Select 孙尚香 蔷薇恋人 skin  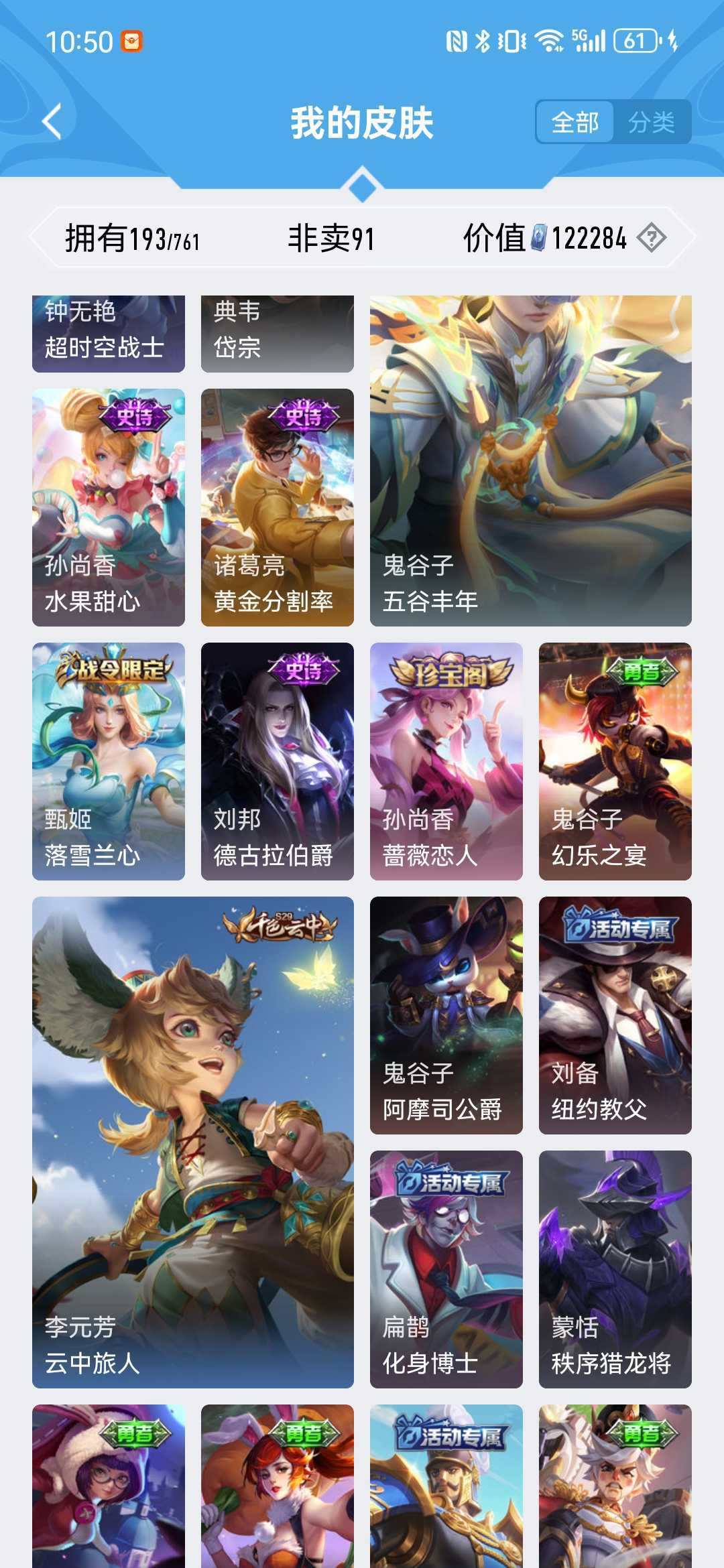pos(446,761)
